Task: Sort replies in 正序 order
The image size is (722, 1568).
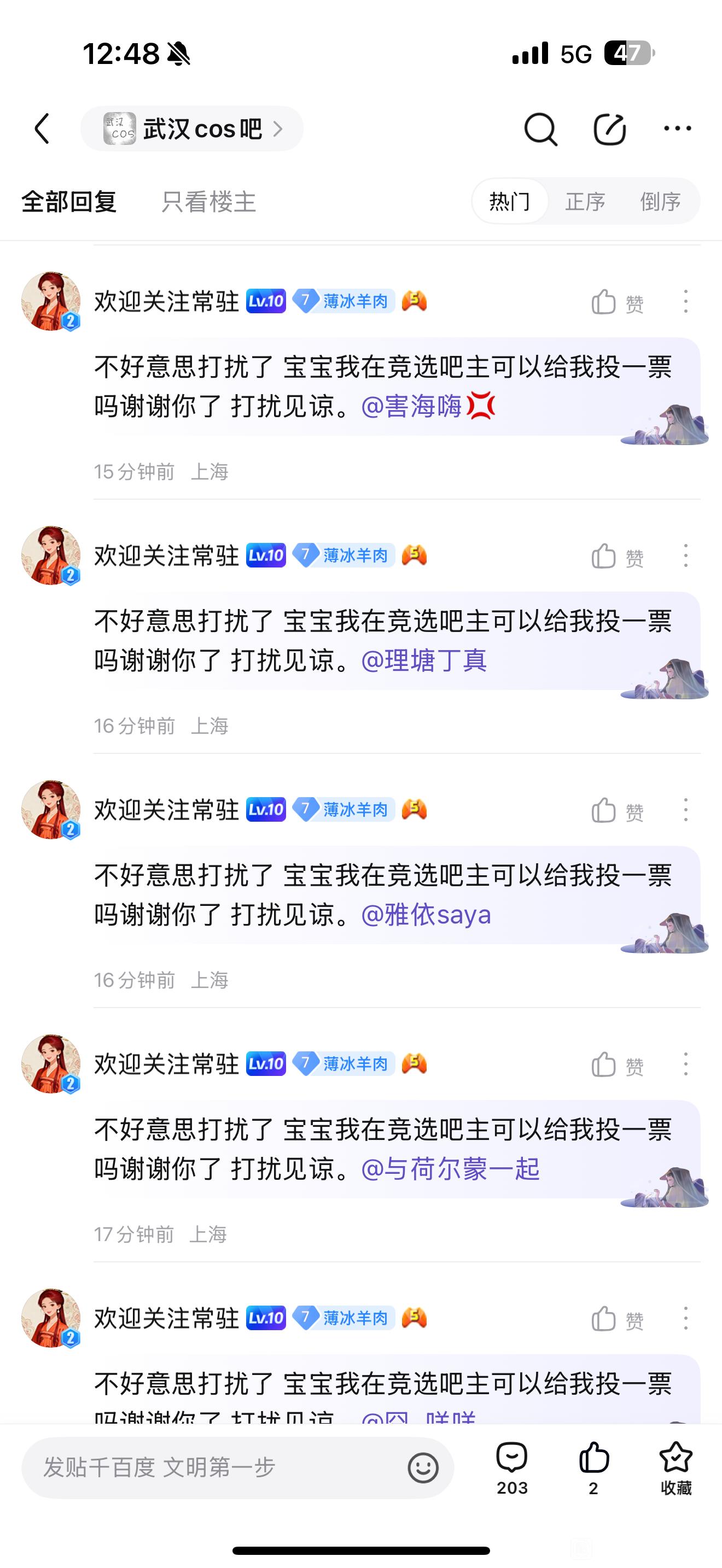Action: 585,202
